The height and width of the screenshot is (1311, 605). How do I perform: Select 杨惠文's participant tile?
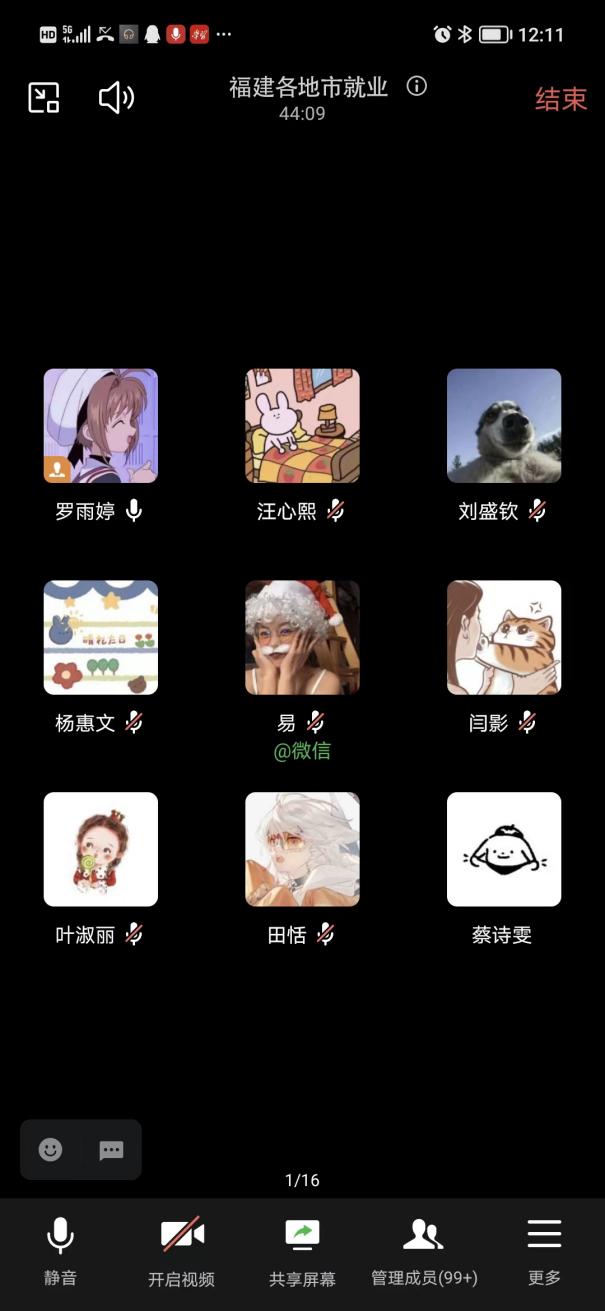click(101, 638)
